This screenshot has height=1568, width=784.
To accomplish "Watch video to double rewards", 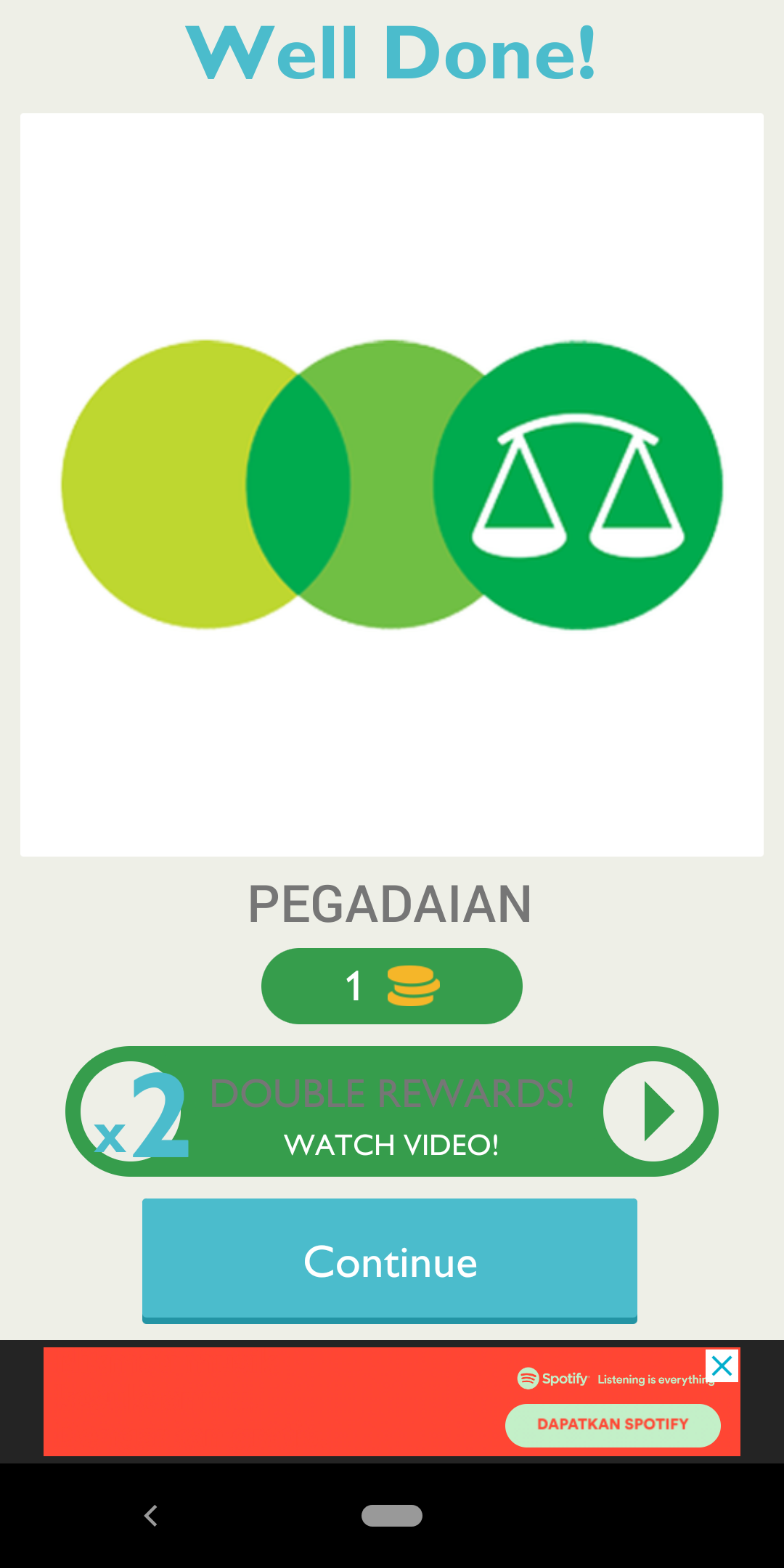I will tap(392, 1111).
